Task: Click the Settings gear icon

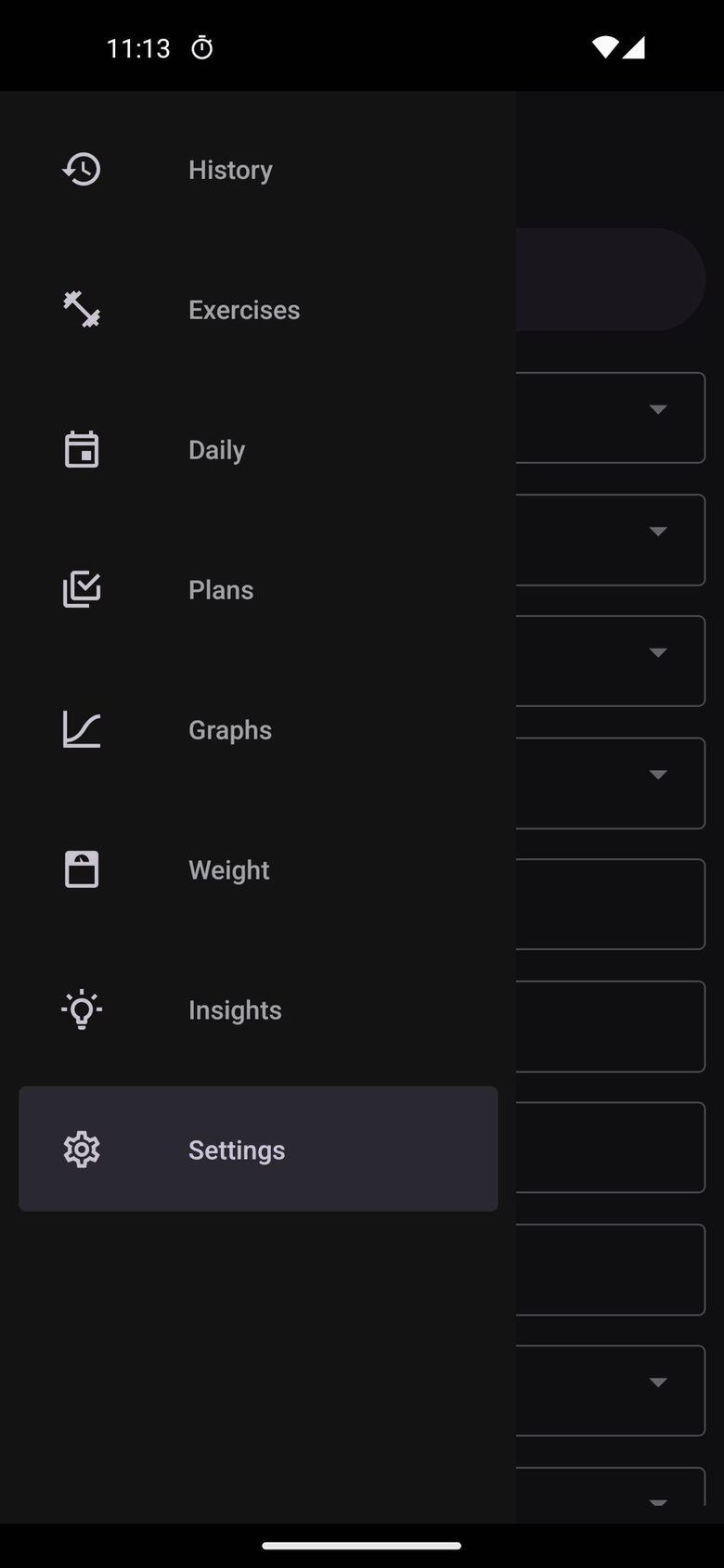Action: point(81,1150)
